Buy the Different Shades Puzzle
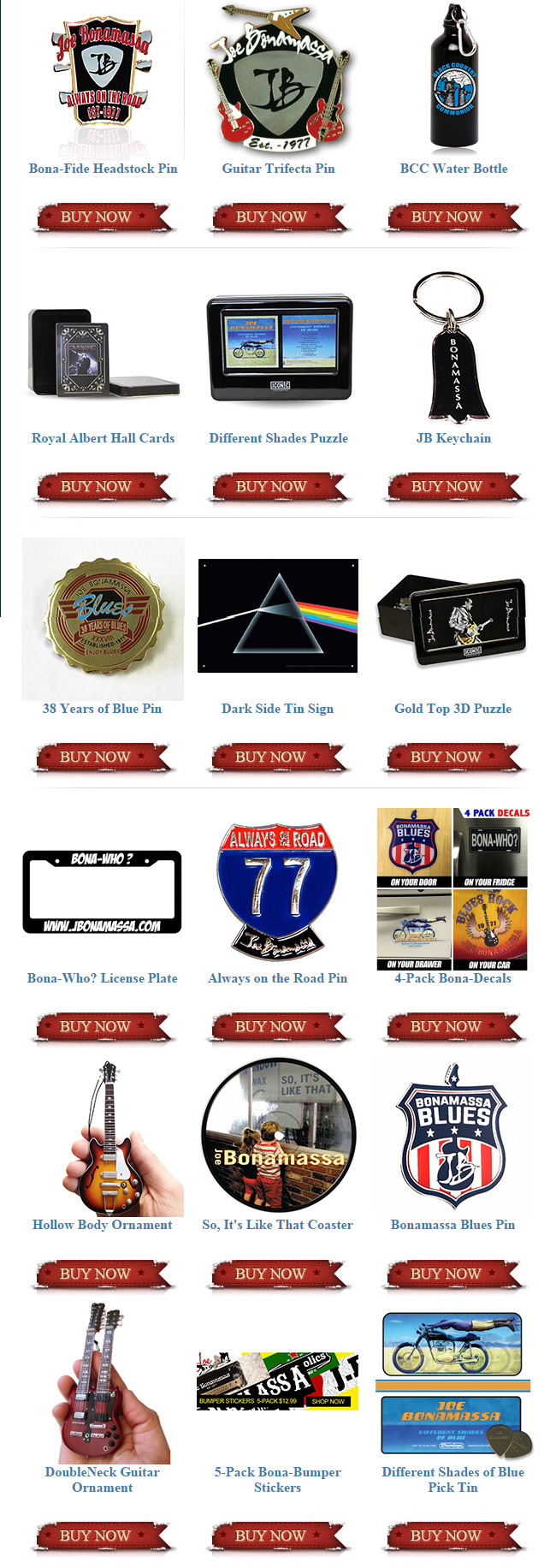Screen dimensions: 556x1568 [x=278, y=487]
